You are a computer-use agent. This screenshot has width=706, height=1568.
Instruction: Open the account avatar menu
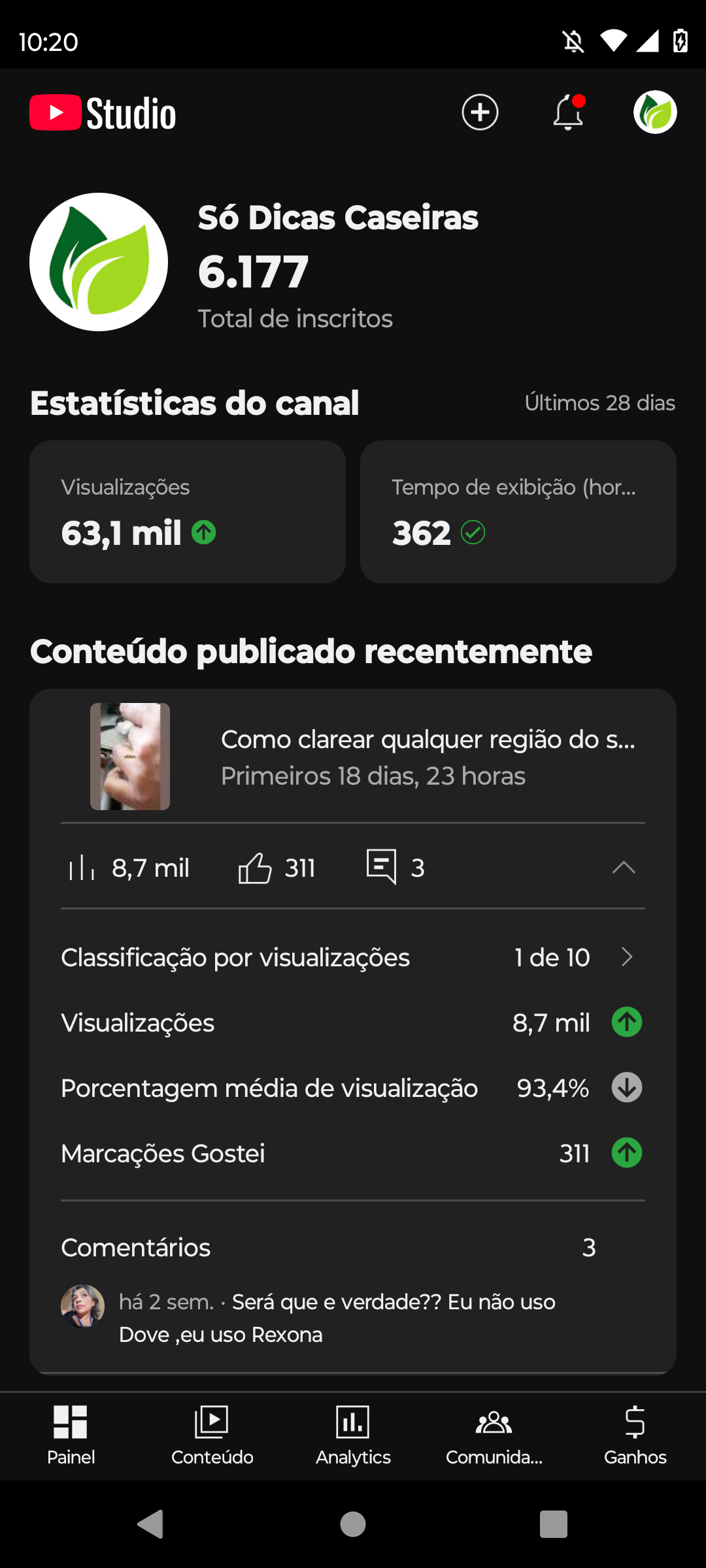(x=654, y=112)
